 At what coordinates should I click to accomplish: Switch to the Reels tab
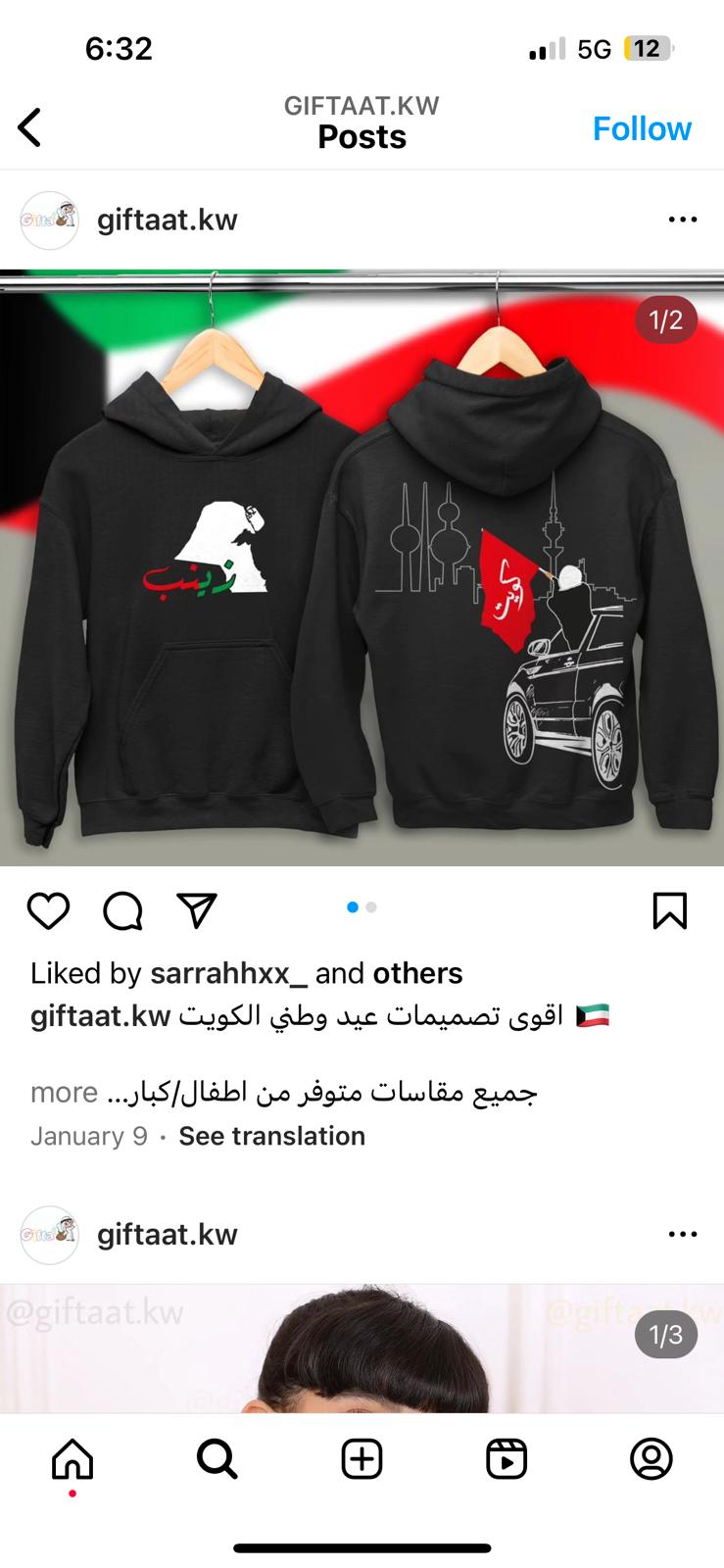[507, 1459]
